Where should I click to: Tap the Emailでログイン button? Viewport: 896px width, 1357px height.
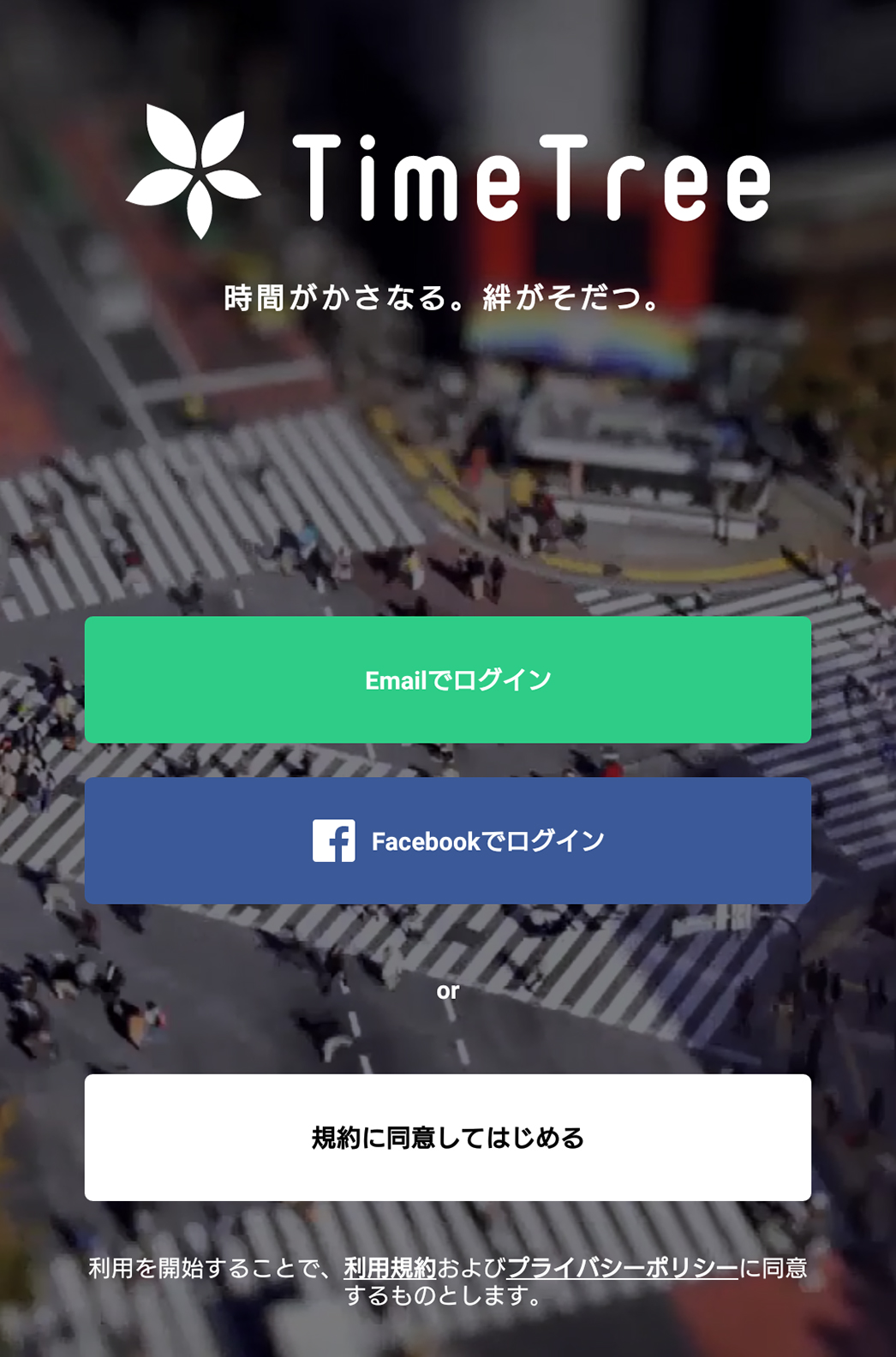pos(447,679)
